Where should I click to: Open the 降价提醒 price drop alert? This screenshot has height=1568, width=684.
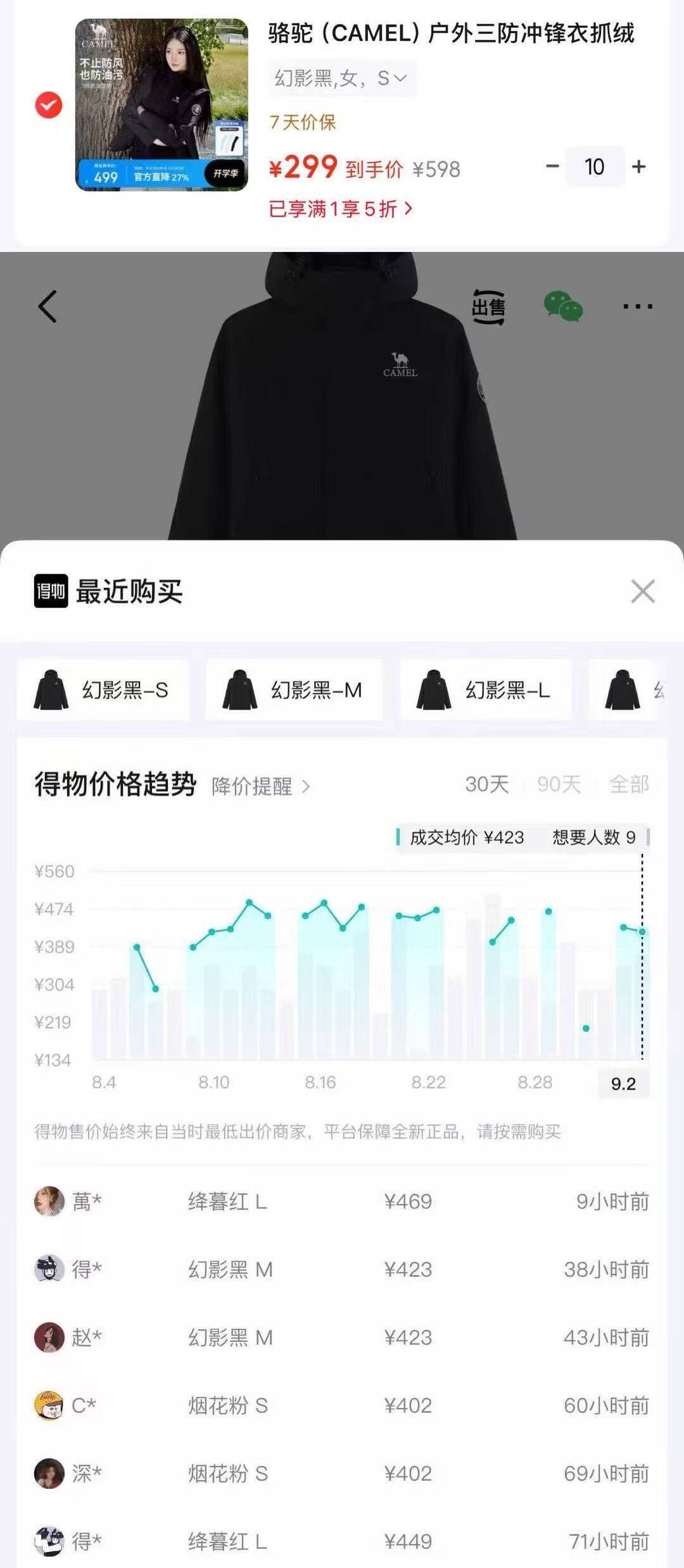pos(260,786)
